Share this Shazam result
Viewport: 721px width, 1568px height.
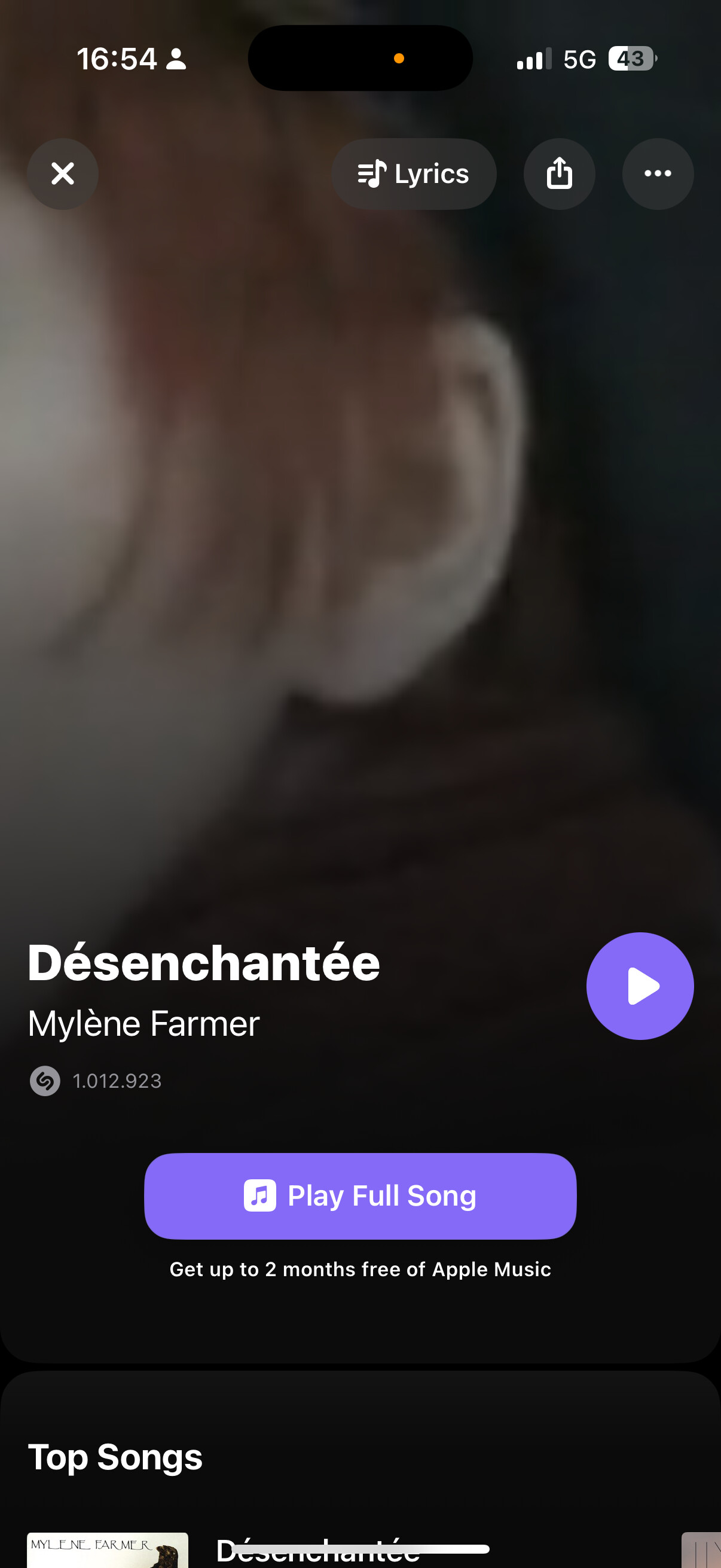click(559, 174)
